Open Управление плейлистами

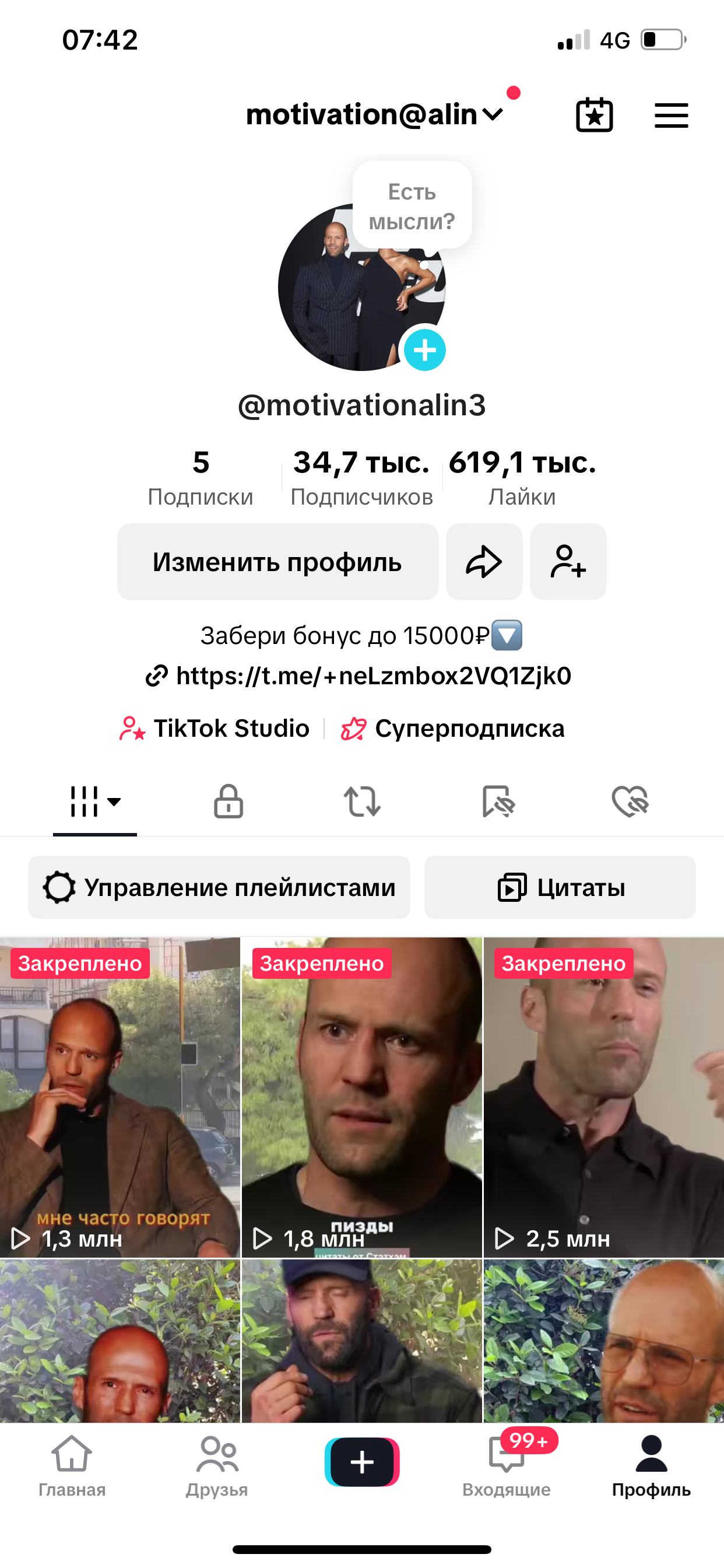pyautogui.click(x=219, y=887)
